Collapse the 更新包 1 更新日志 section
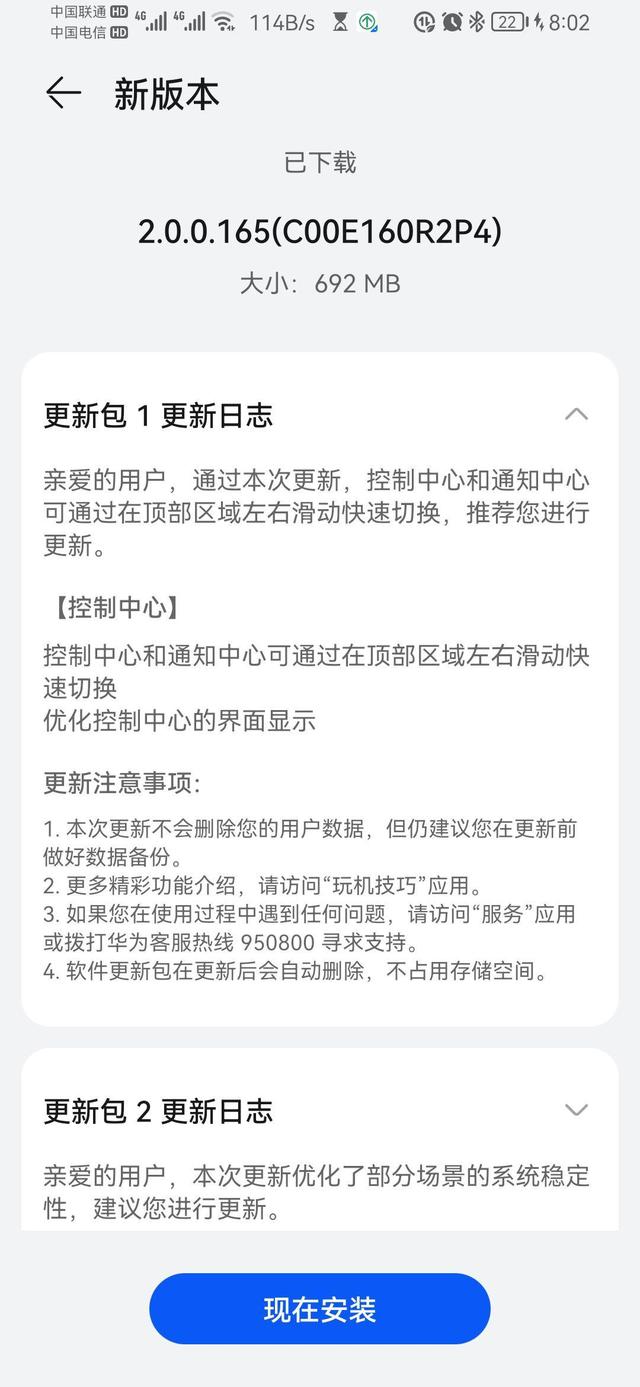The width and height of the screenshot is (640, 1387). tap(576, 414)
